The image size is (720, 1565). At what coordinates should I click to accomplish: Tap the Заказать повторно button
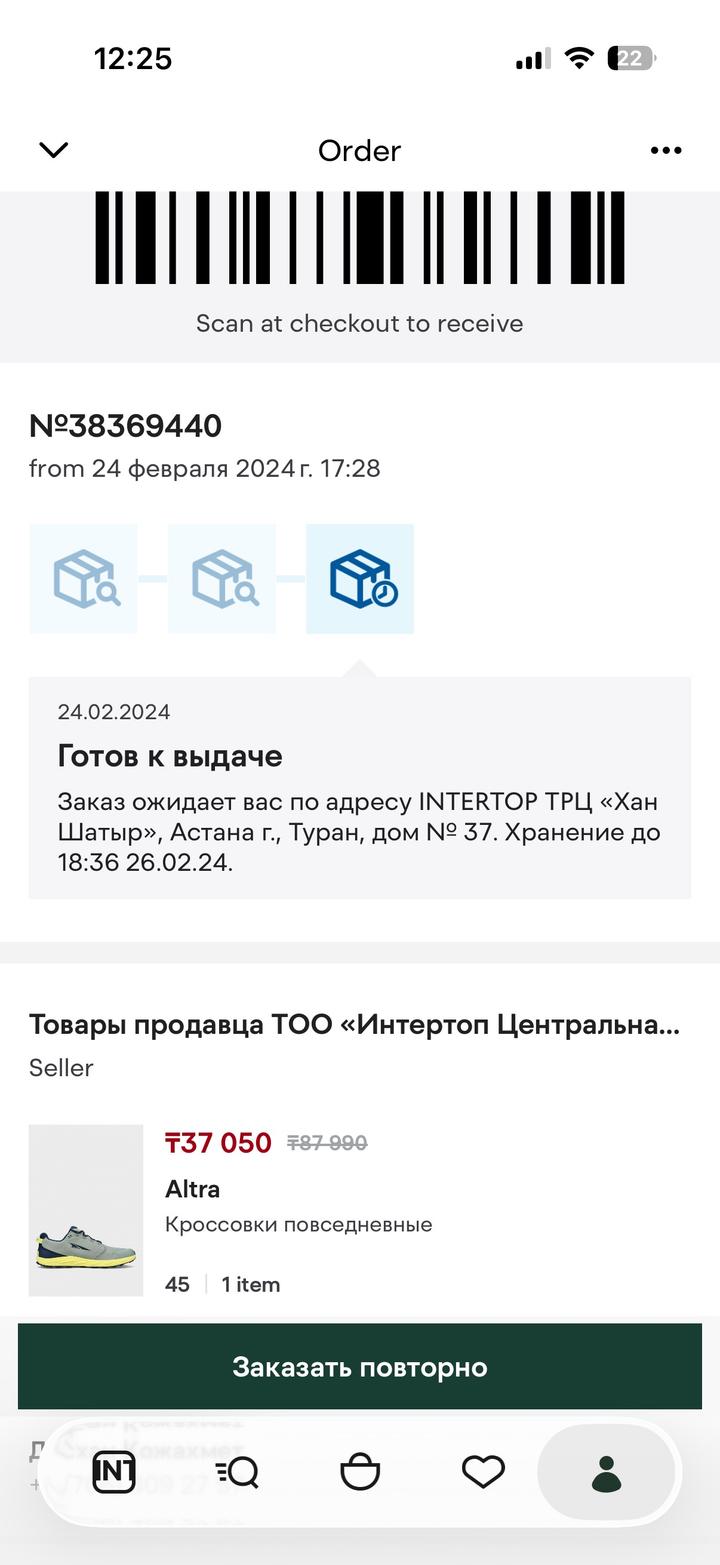coord(360,1367)
